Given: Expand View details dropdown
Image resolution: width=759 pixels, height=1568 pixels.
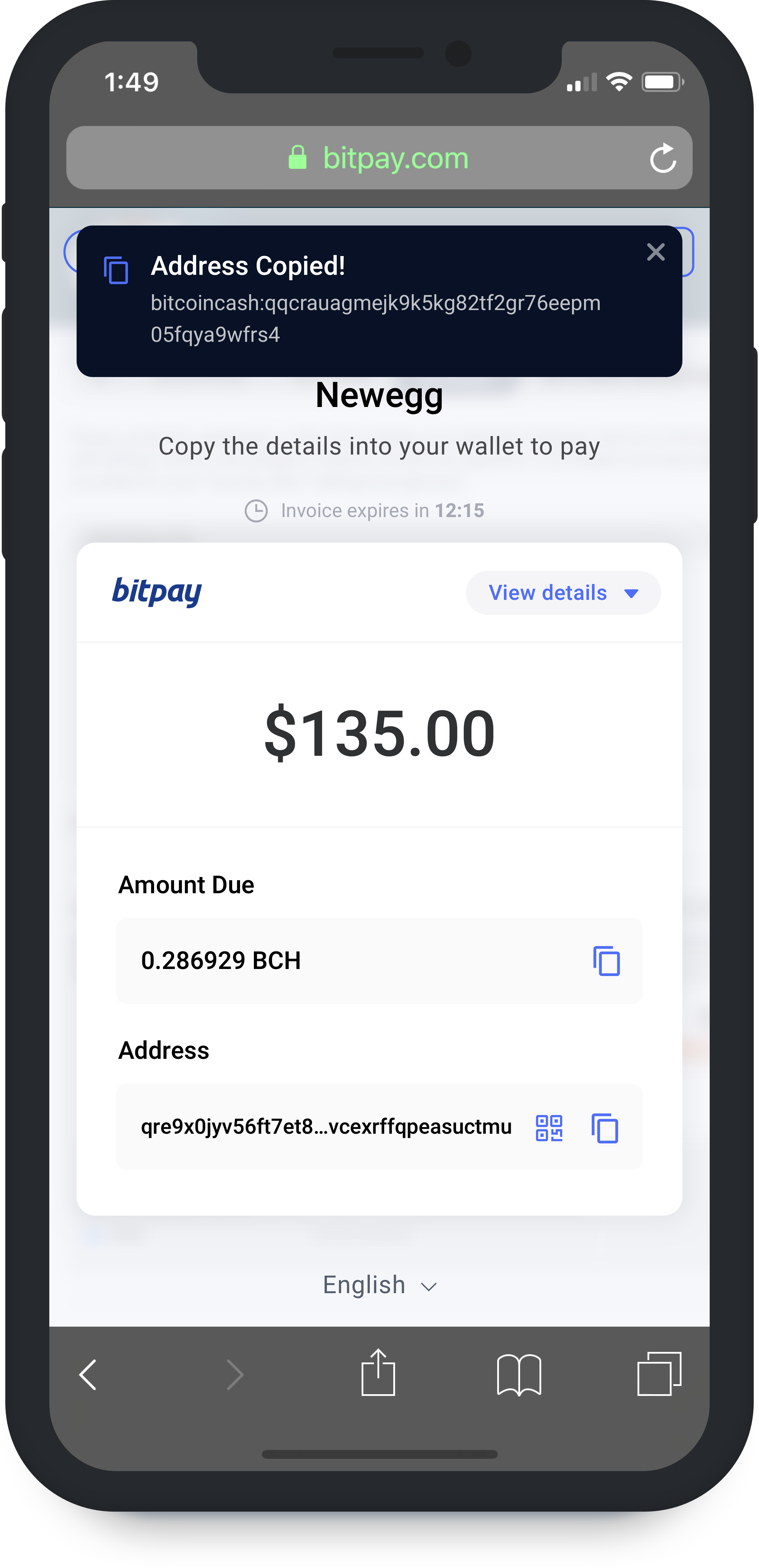Looking at the screenshot, I should tap(562, 593).
